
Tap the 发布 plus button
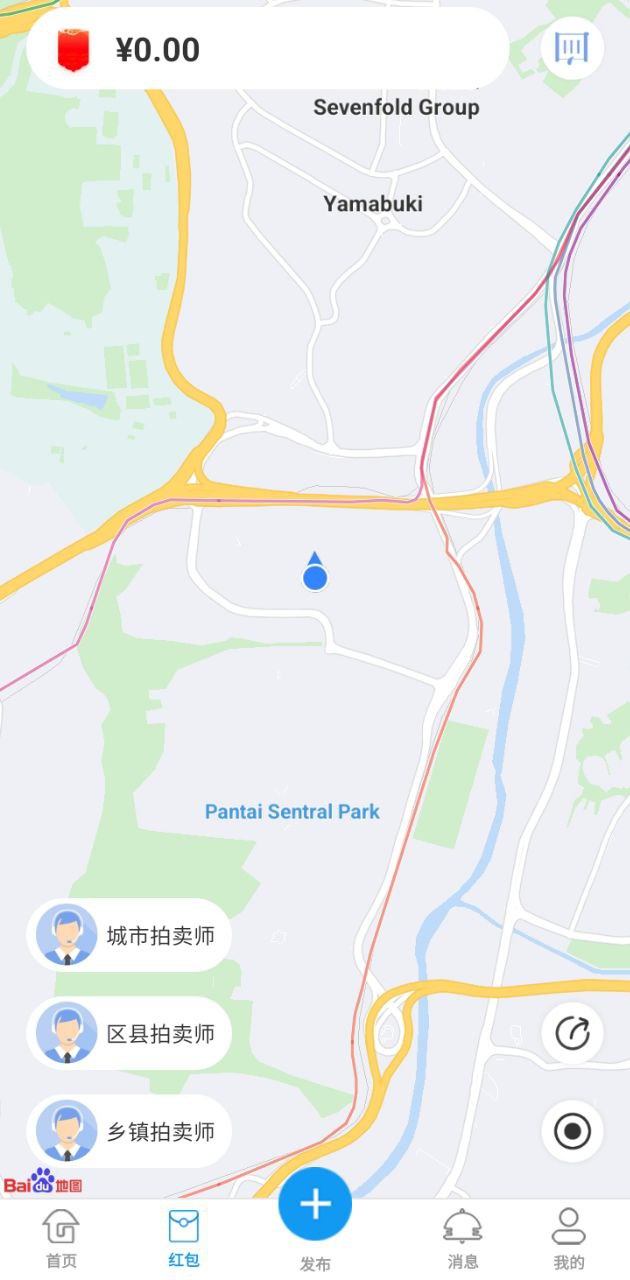tap(315, 1205)
